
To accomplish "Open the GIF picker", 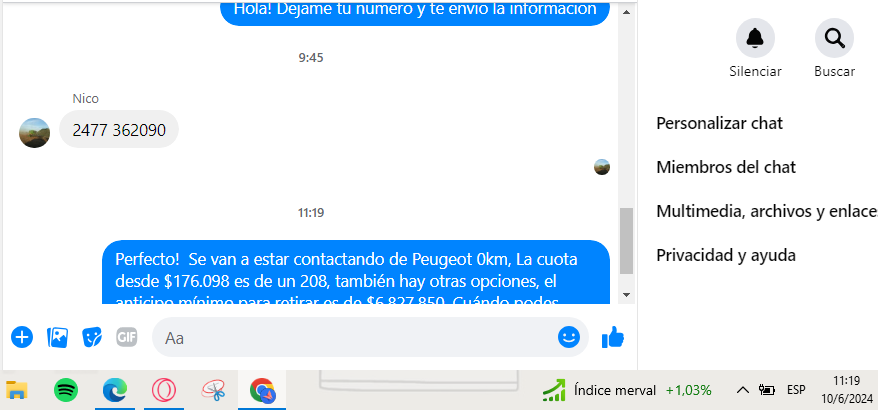I will (x=126, y=337).
